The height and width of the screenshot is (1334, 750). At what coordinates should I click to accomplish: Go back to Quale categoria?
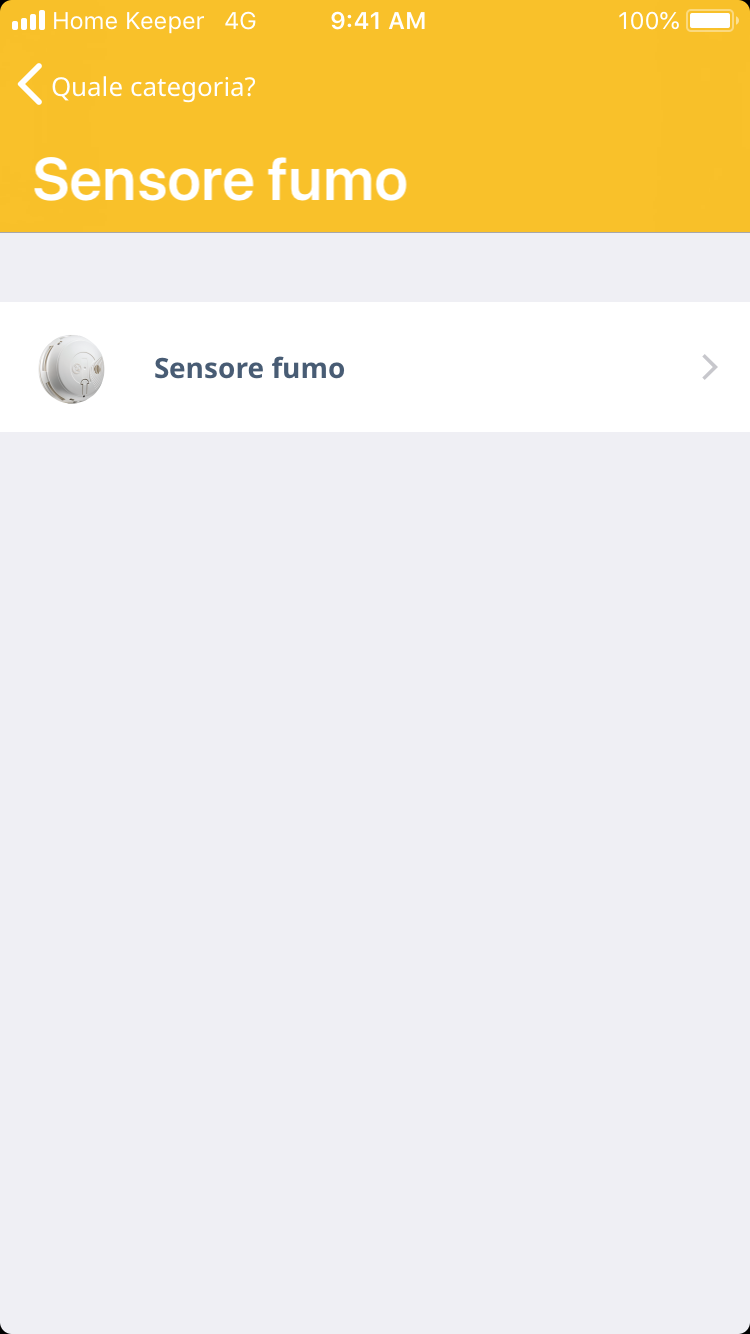click(x=136, y=86)
